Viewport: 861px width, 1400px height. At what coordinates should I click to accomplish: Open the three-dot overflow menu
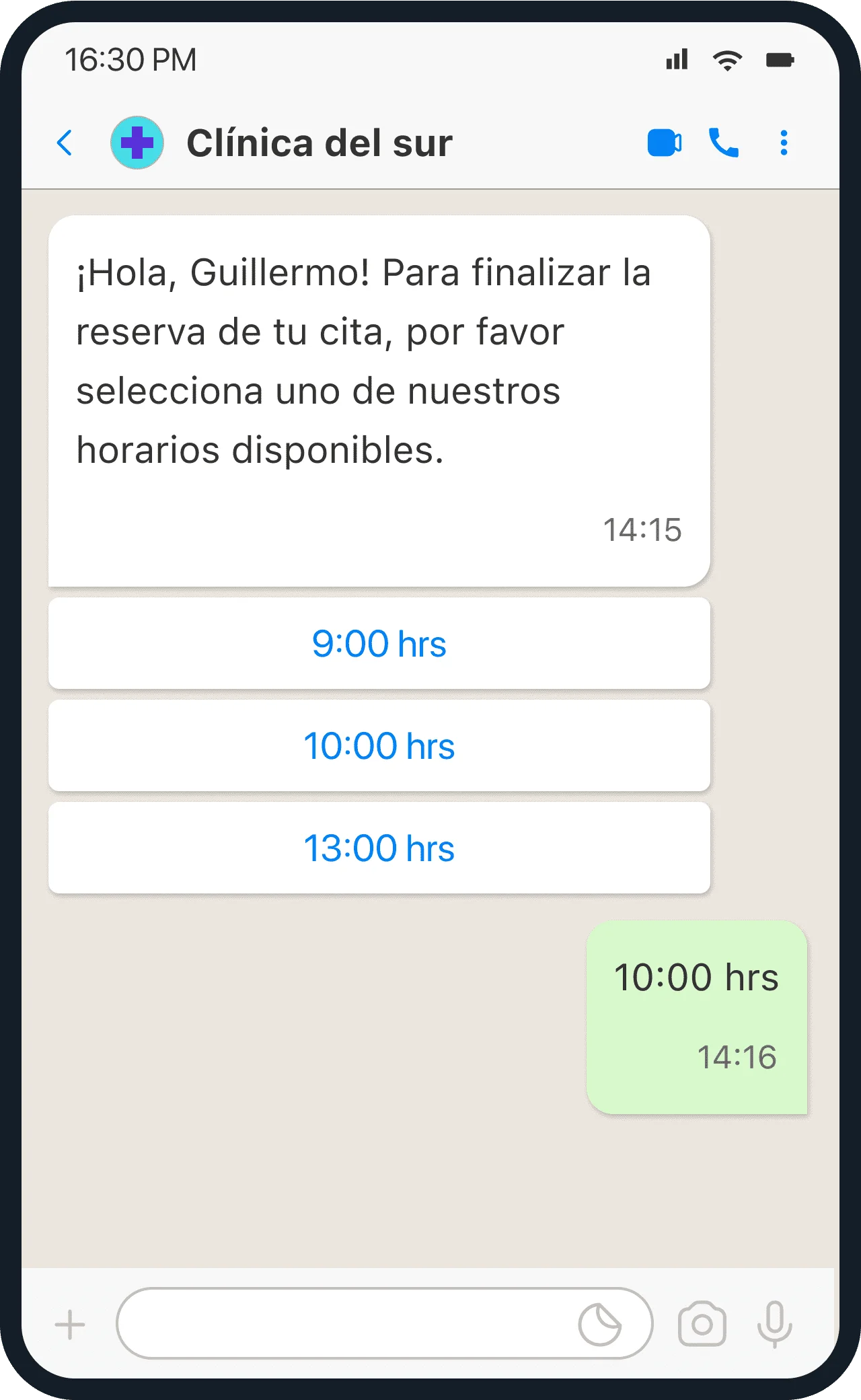click(784, 143)
